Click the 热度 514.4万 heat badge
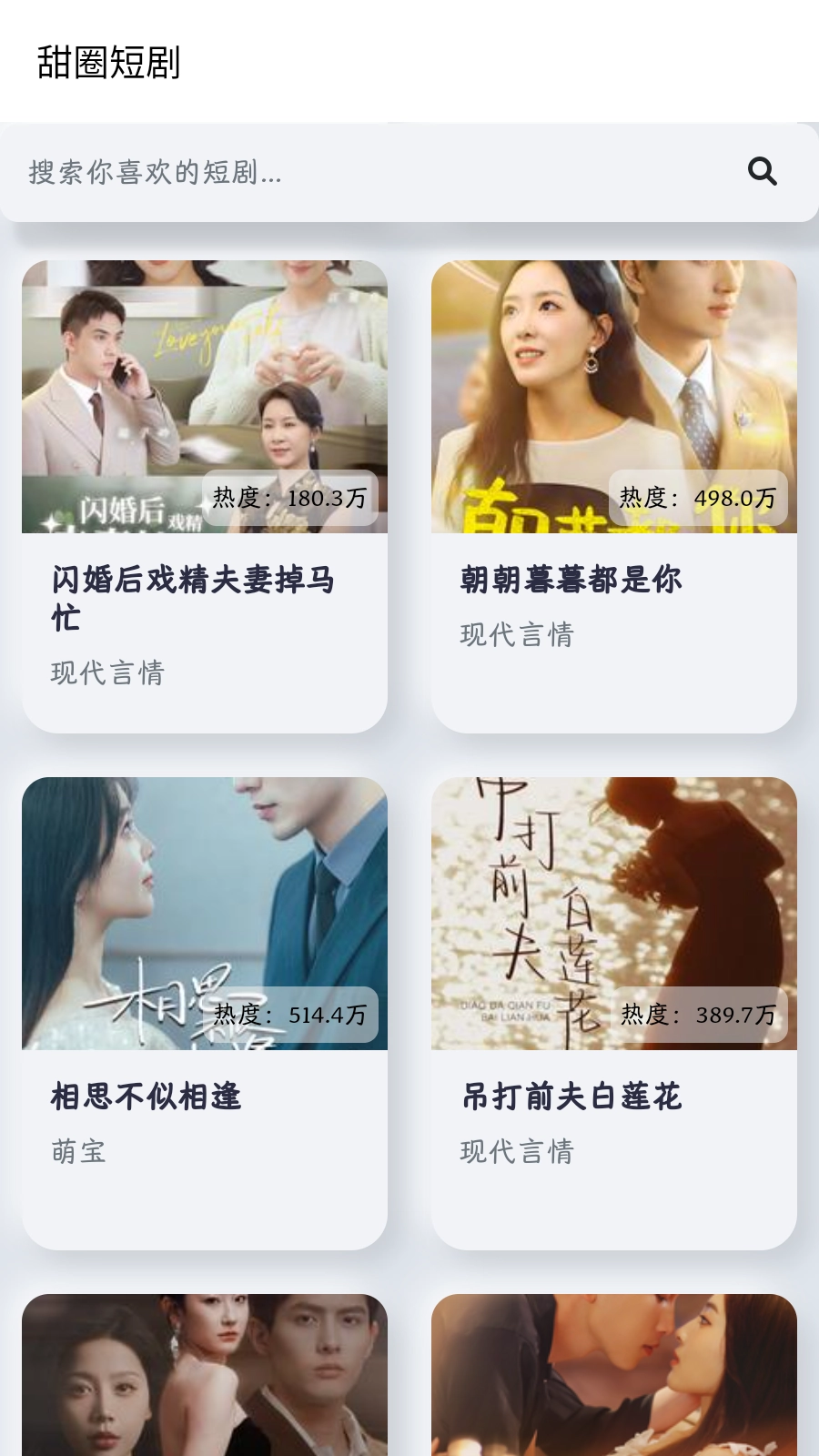The image size is (819, 1456). click(288, 1016)
